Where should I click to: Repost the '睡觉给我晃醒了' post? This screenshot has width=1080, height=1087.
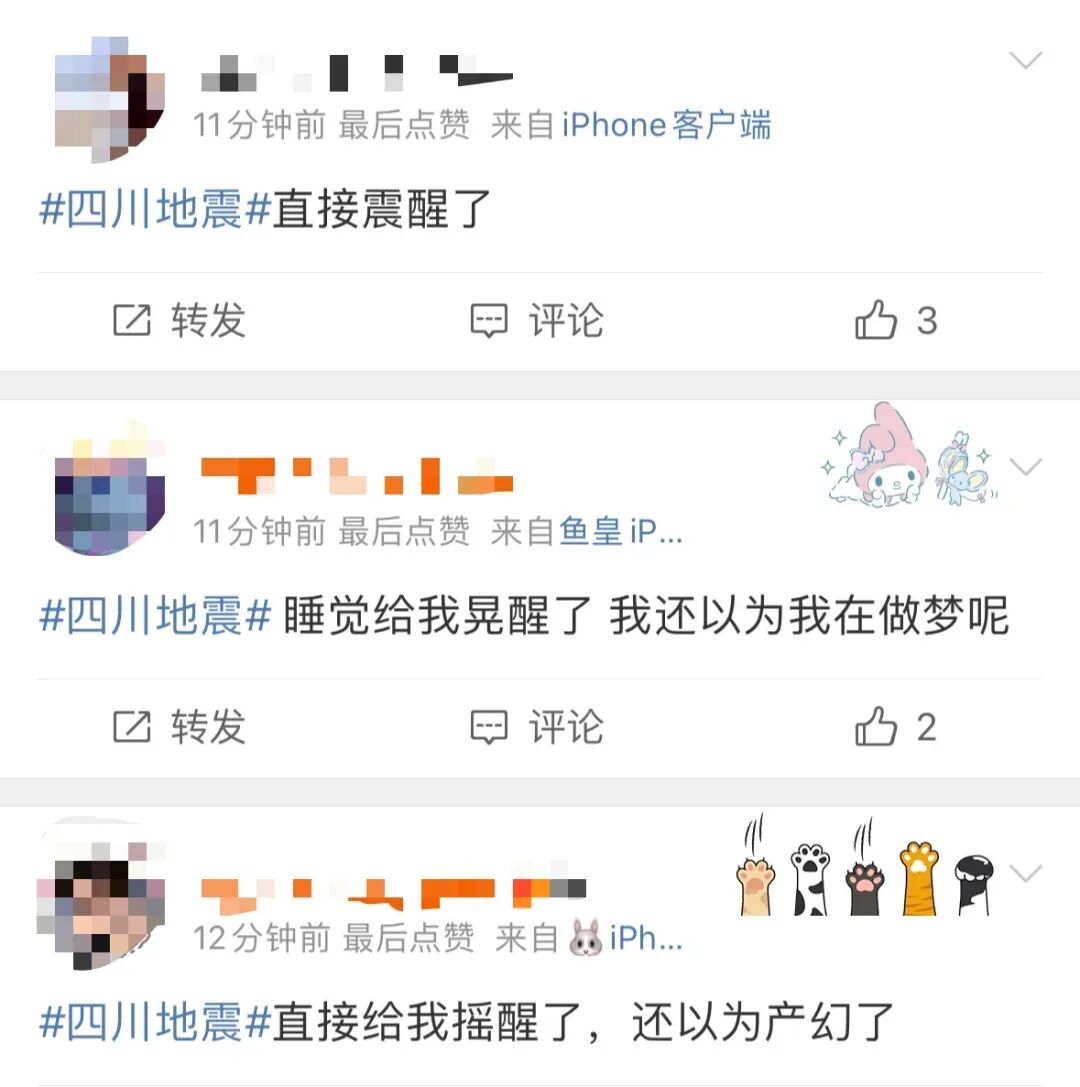click(180, 727)
